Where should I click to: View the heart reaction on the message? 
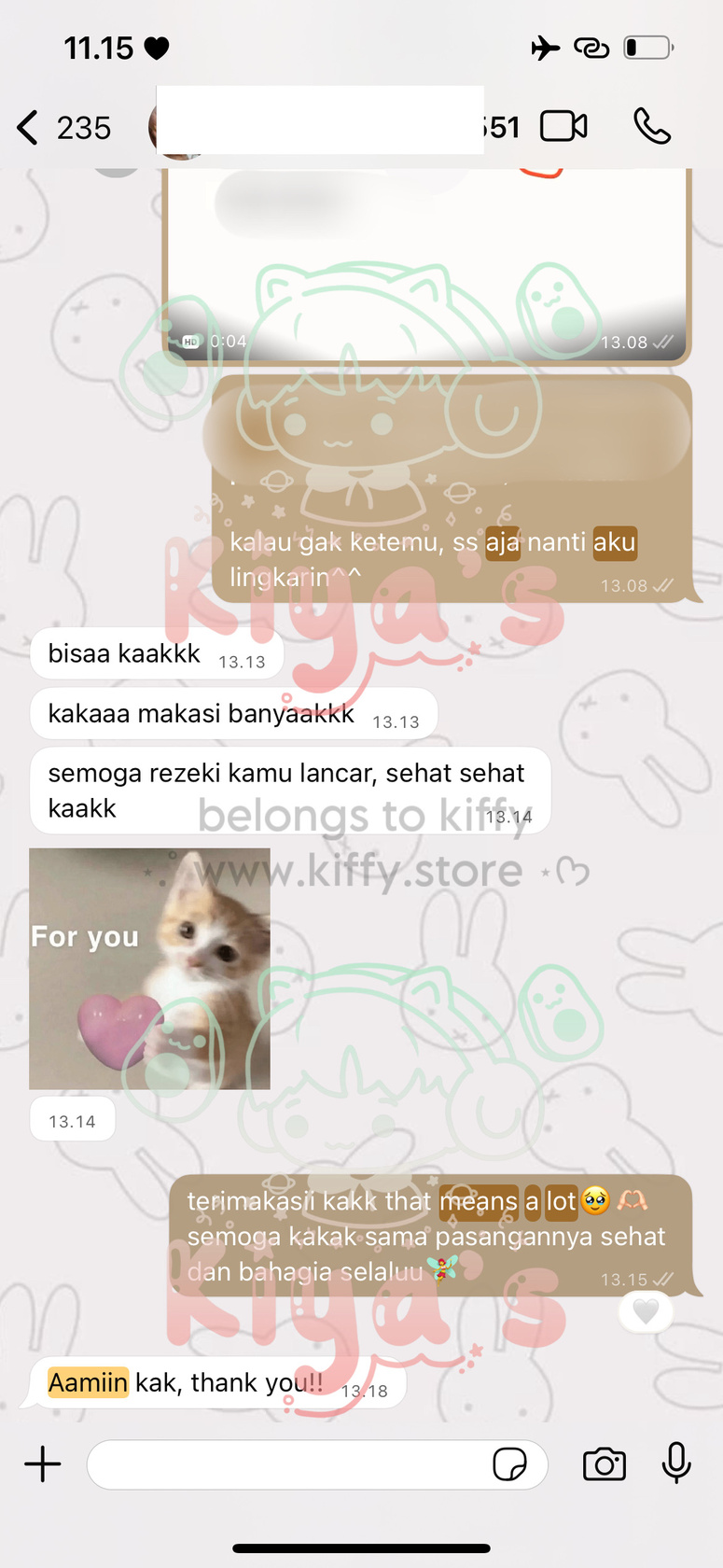(x=646, y=1312)
